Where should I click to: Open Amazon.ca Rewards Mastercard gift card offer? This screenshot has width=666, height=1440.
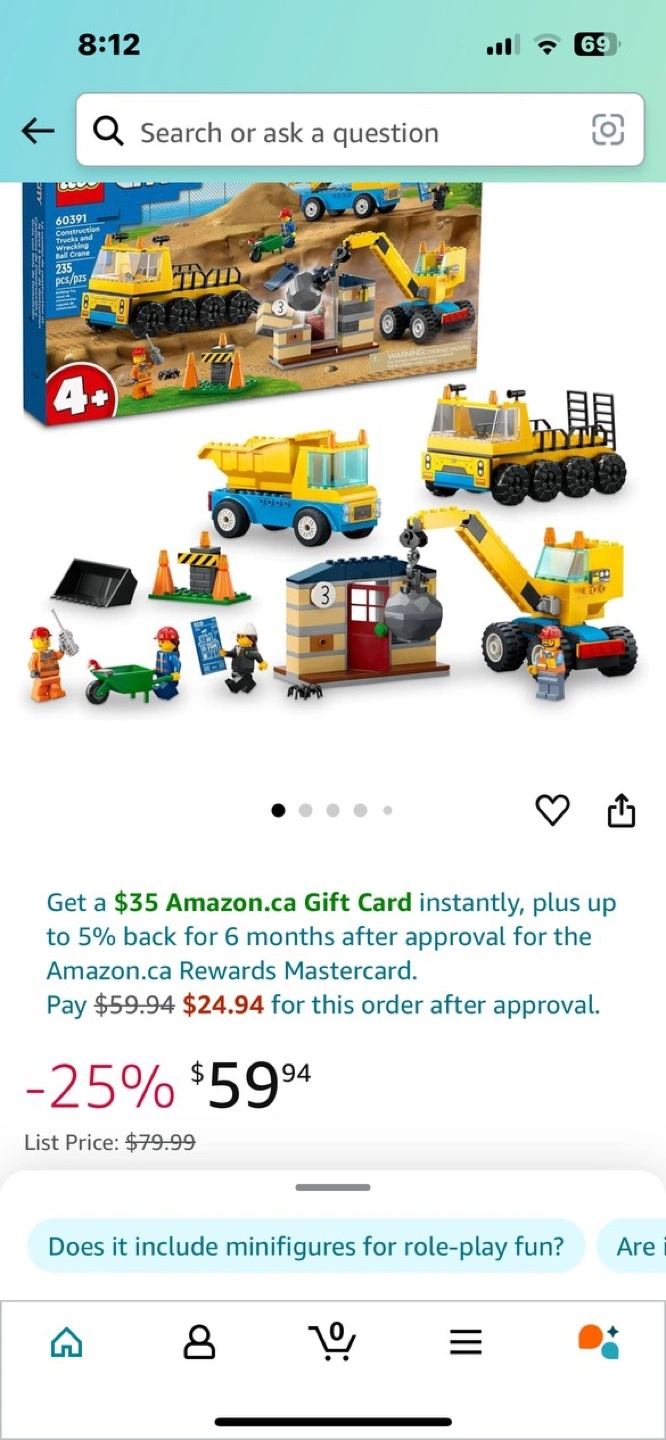pos(333,953)
